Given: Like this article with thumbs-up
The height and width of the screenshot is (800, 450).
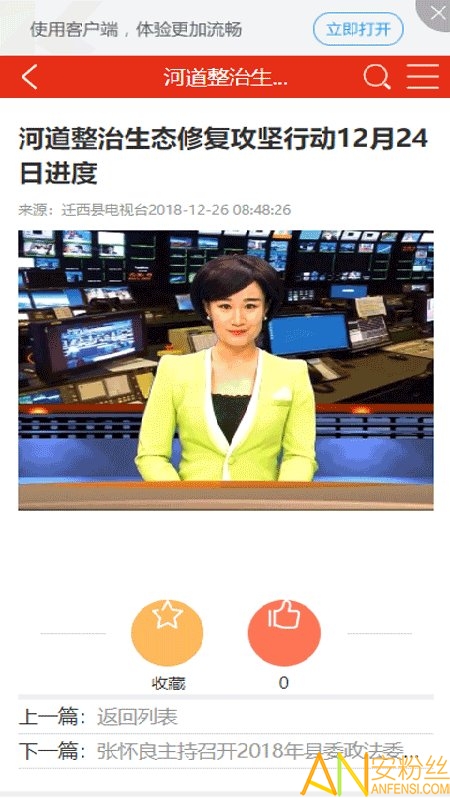Looking at the screenshot, I should point(284,633).
